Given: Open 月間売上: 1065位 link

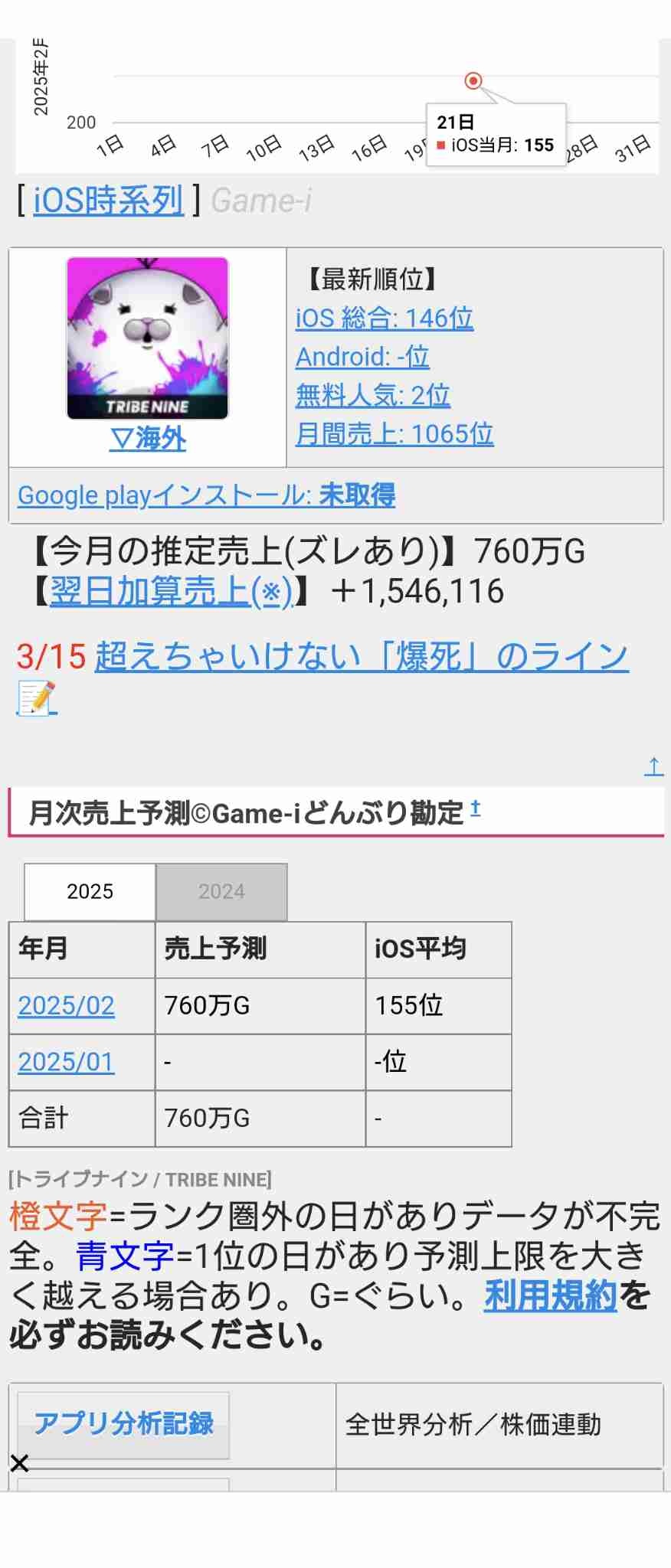Looking at the screenshot, I should click(394, 434).
